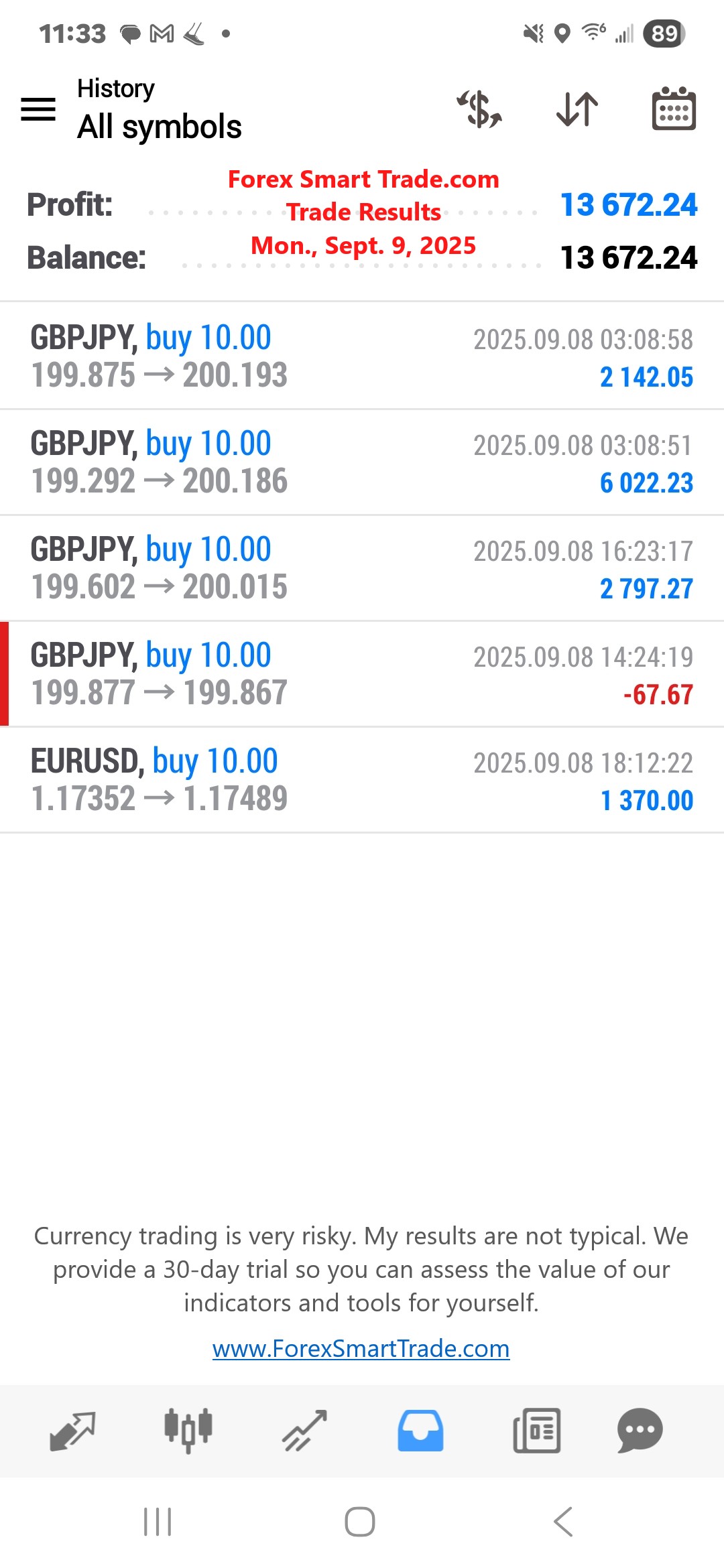Go back using system back button
The width and height of the screenshot is (724, 1568).
[x=563, y=1522]
